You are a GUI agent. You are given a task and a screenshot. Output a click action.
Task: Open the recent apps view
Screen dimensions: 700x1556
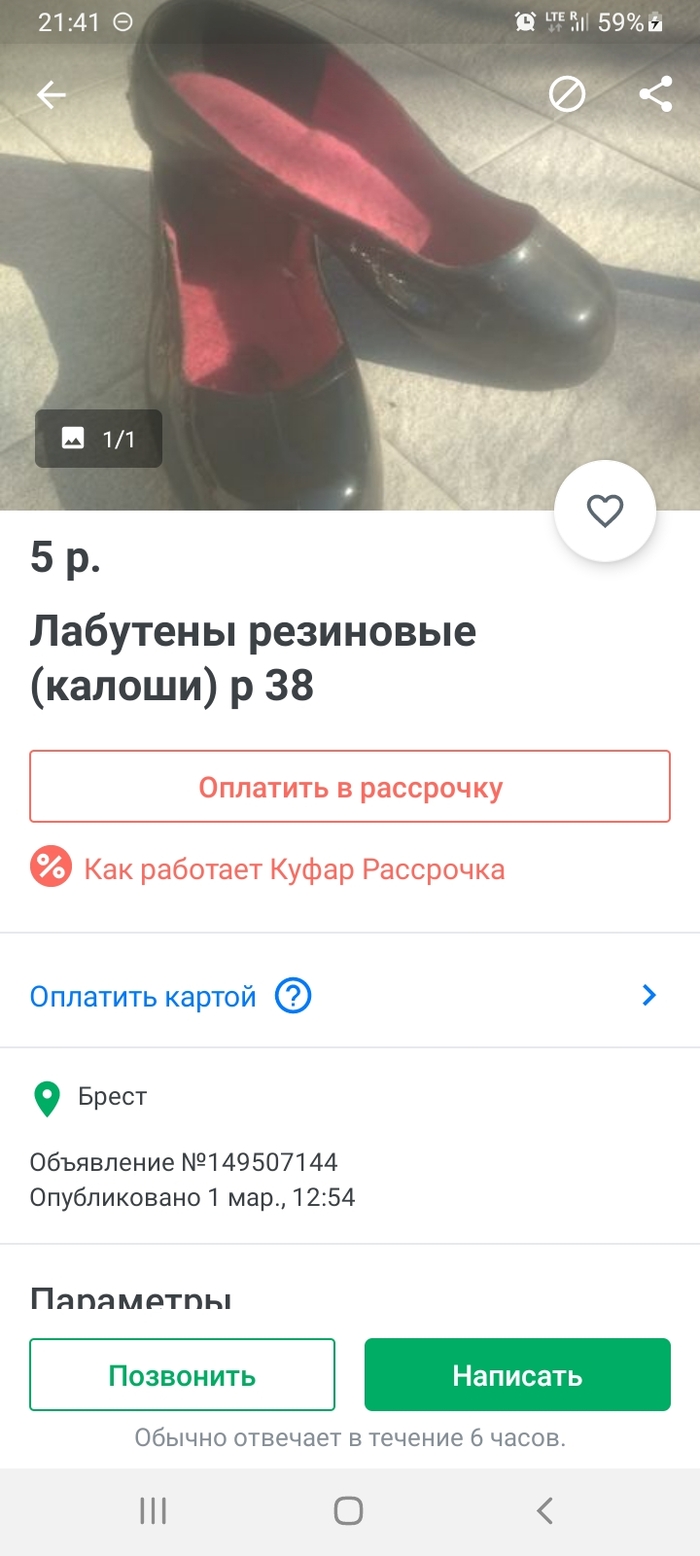coord(153,1510)
